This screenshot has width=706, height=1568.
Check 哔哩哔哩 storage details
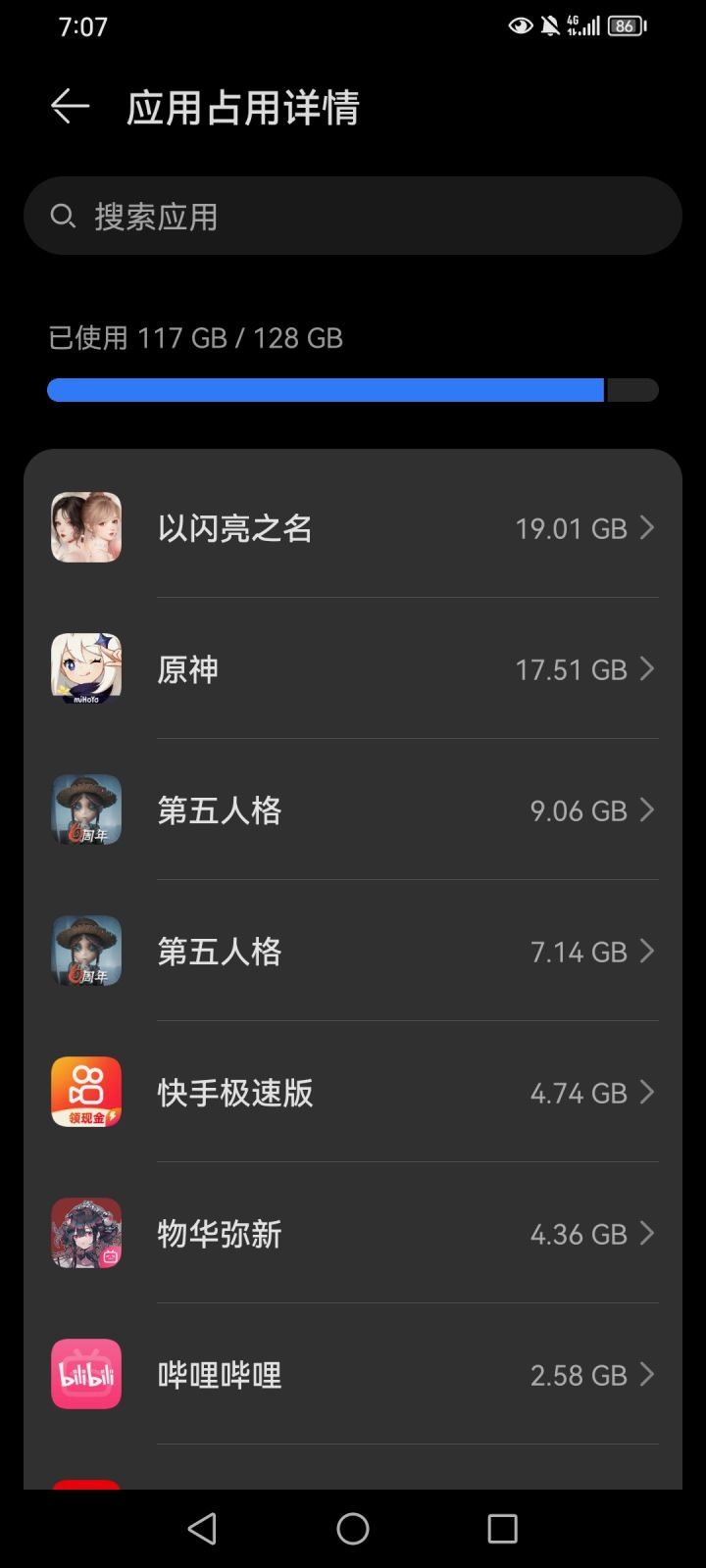[353, 1375]
